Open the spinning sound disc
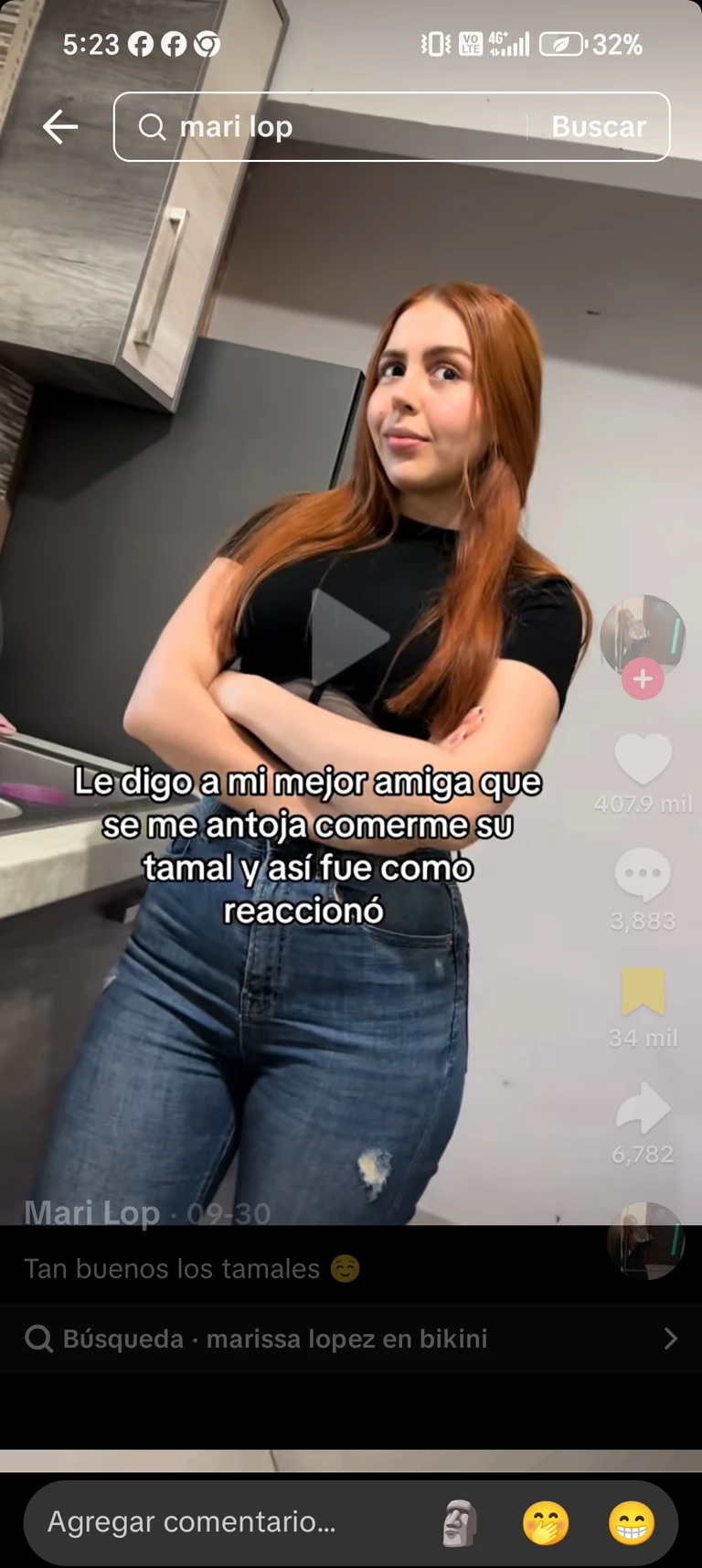 645,1241
